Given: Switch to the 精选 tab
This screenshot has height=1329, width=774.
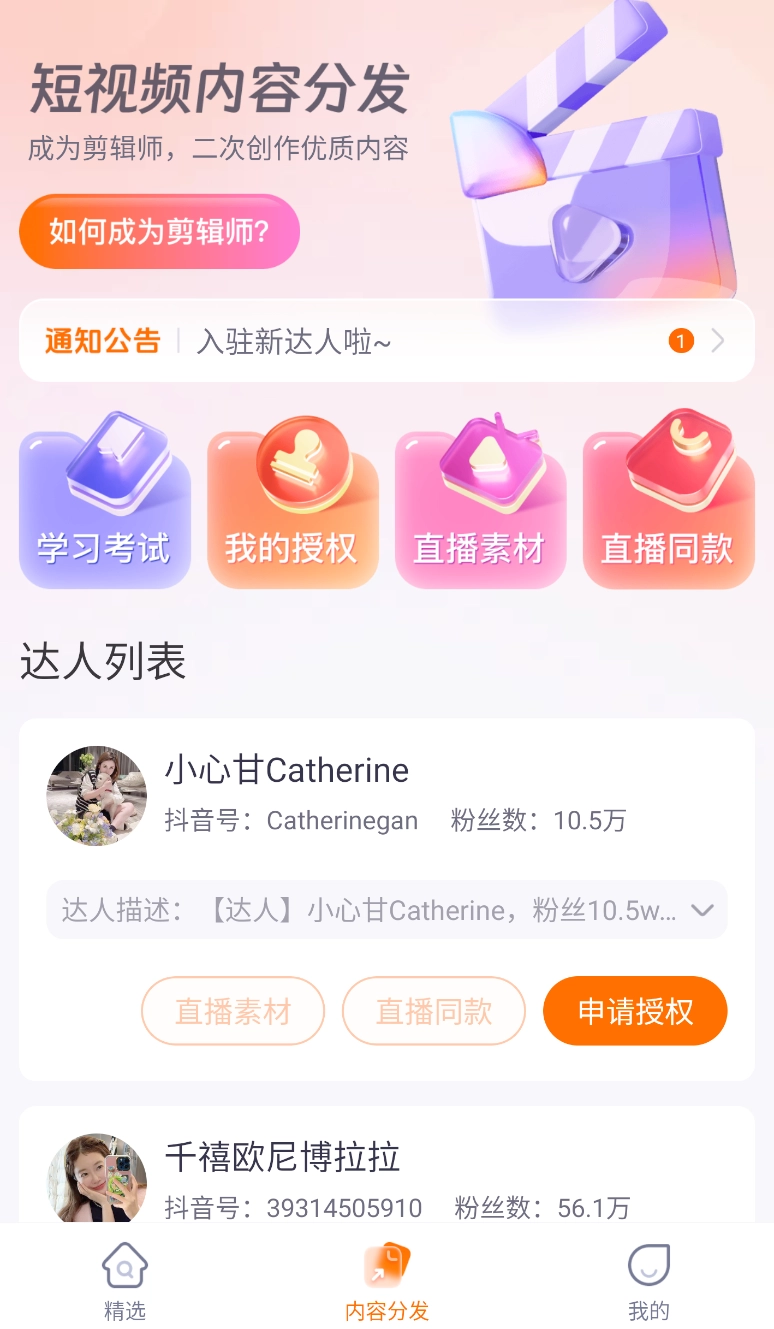Looking at the screenshot, I should pyautogui.click(x=124, y=1280).
